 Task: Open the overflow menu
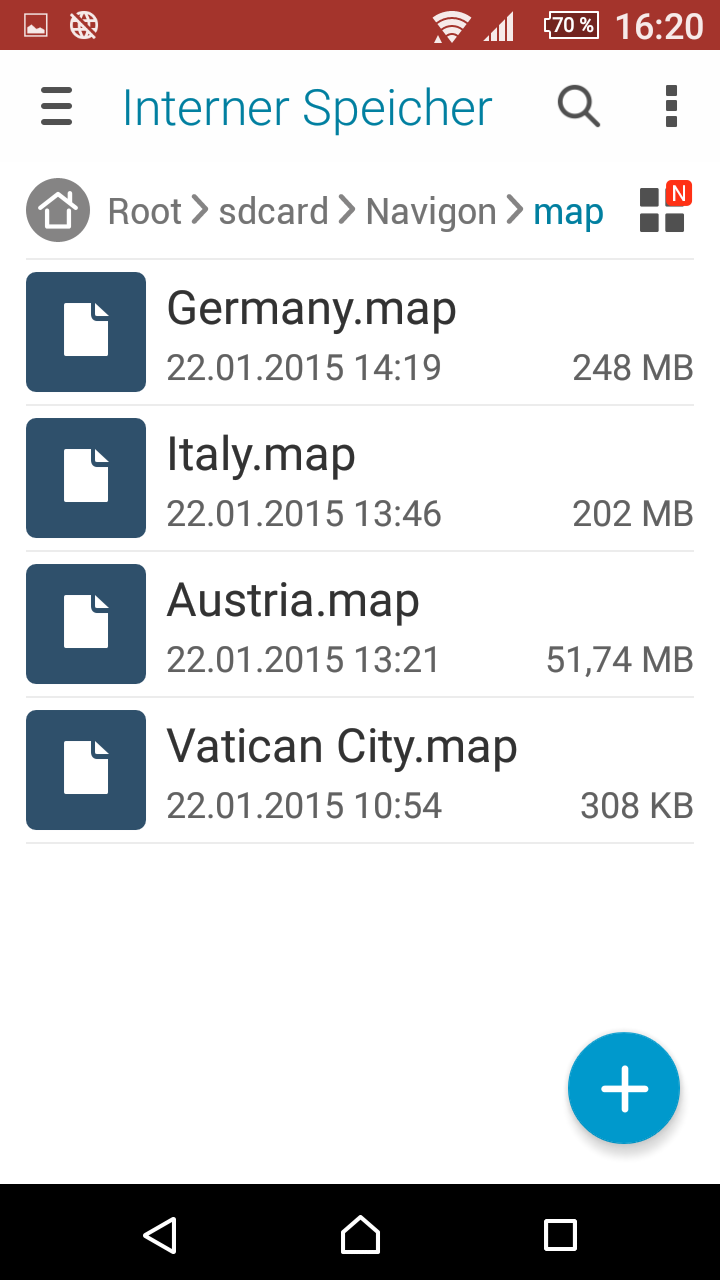pyautogui.click(x=671, y=106)
